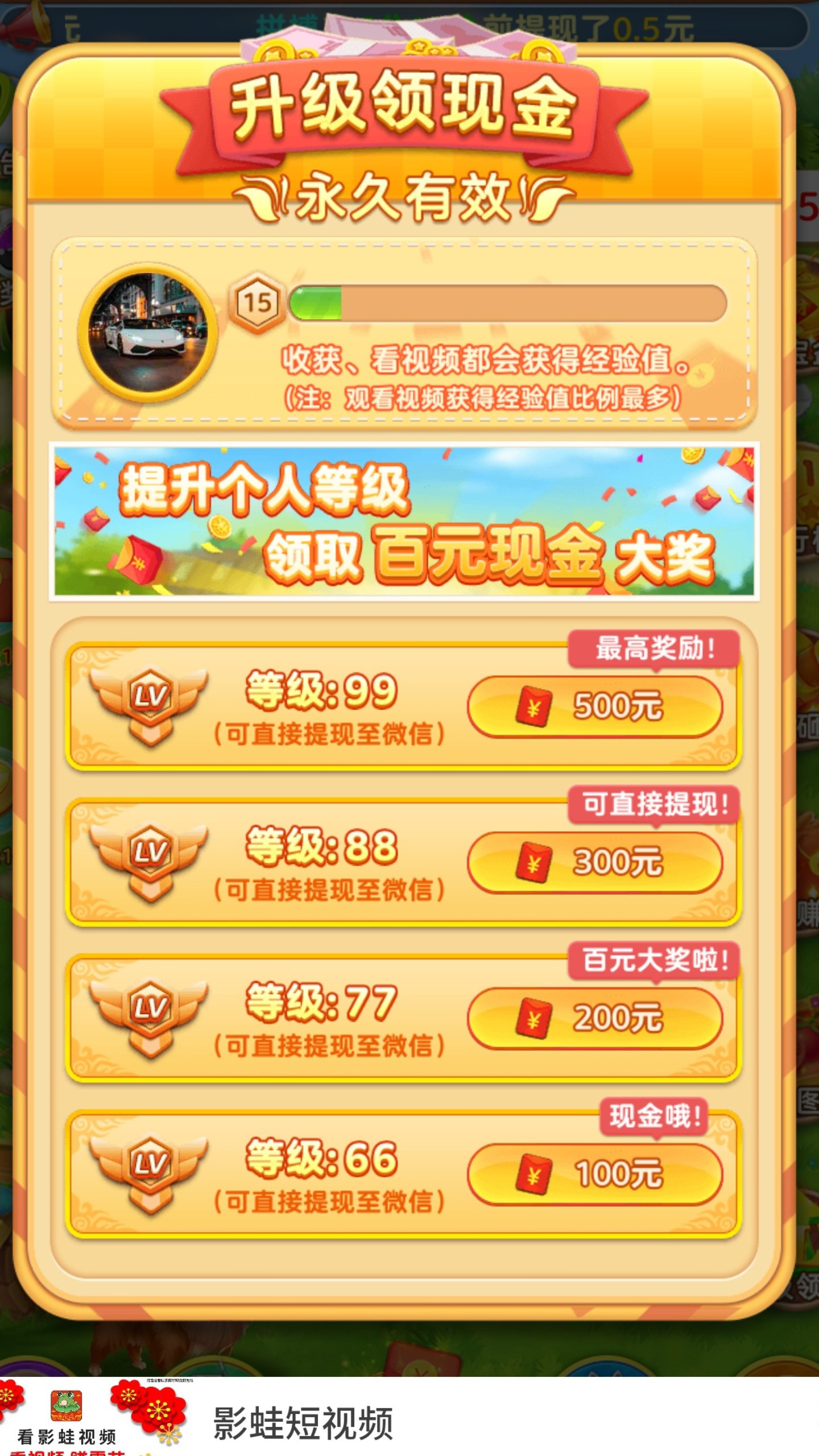Open the 提升个人等级 promo banner

click(404, 521)
